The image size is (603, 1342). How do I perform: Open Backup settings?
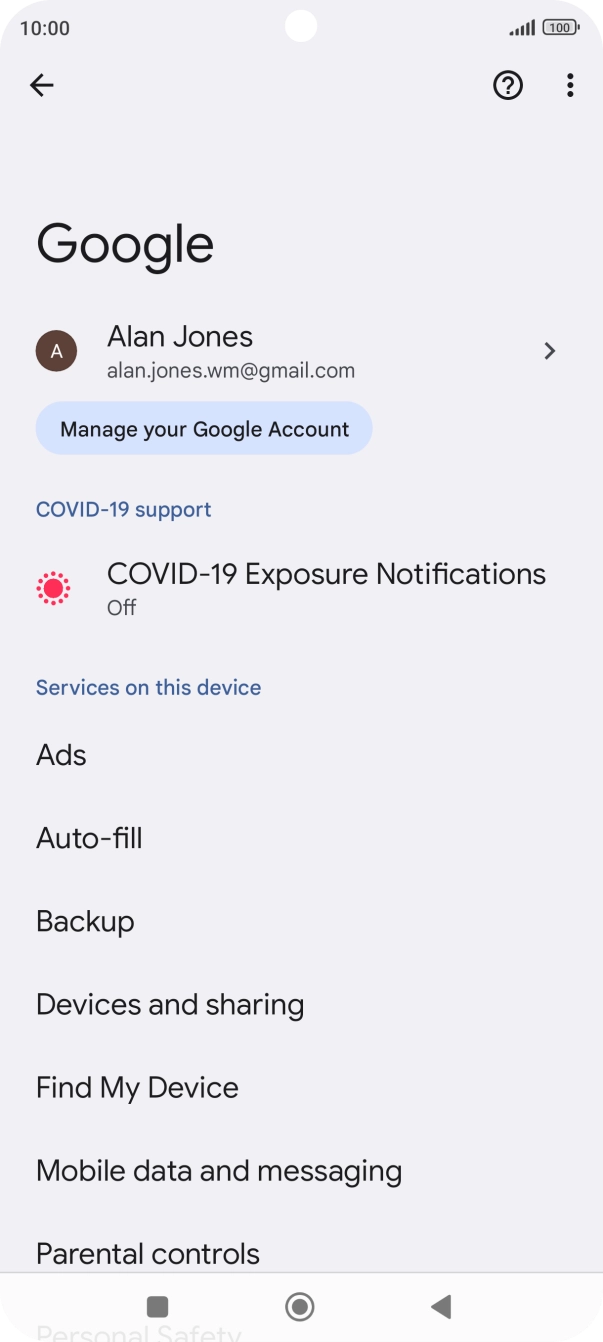coord(86,921)
